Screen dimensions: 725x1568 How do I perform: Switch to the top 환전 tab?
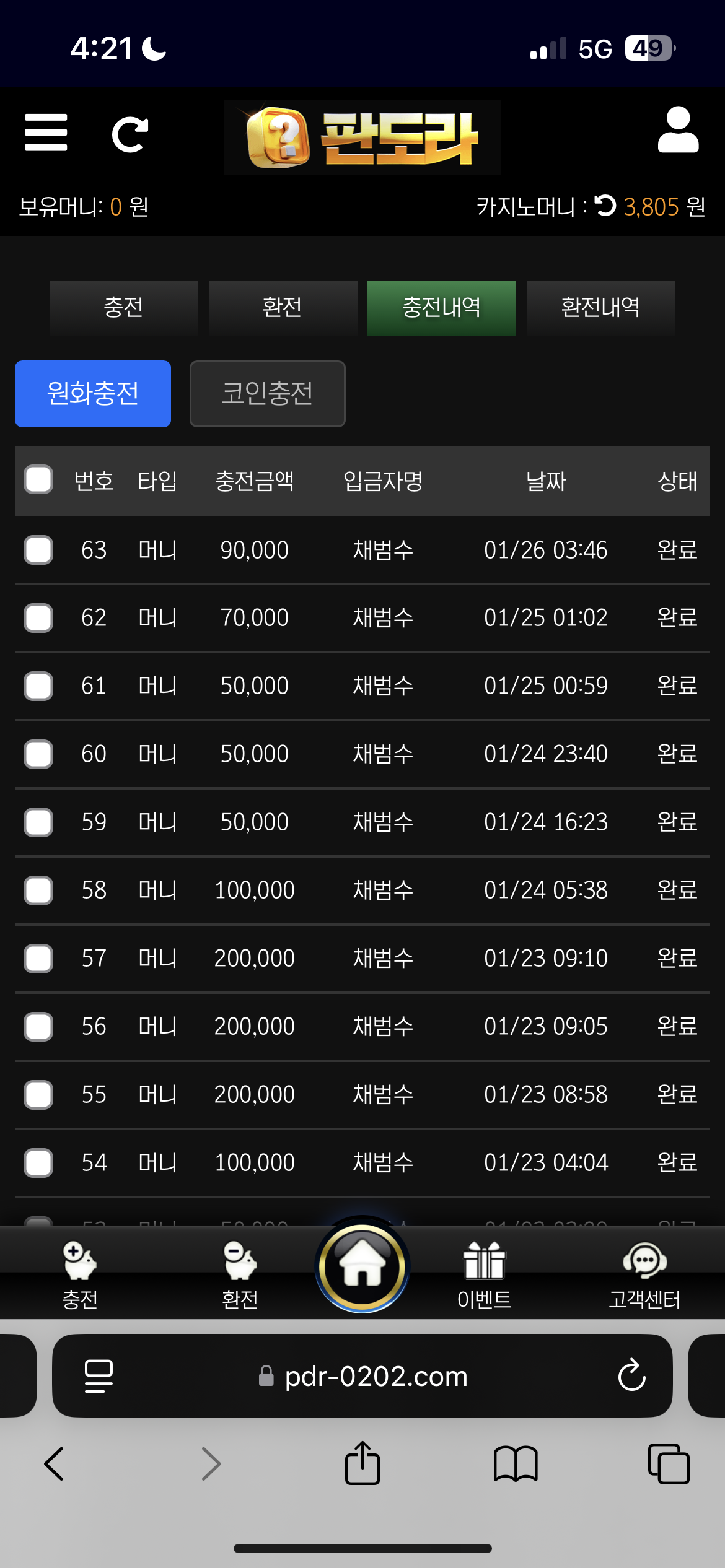point(283,308)
